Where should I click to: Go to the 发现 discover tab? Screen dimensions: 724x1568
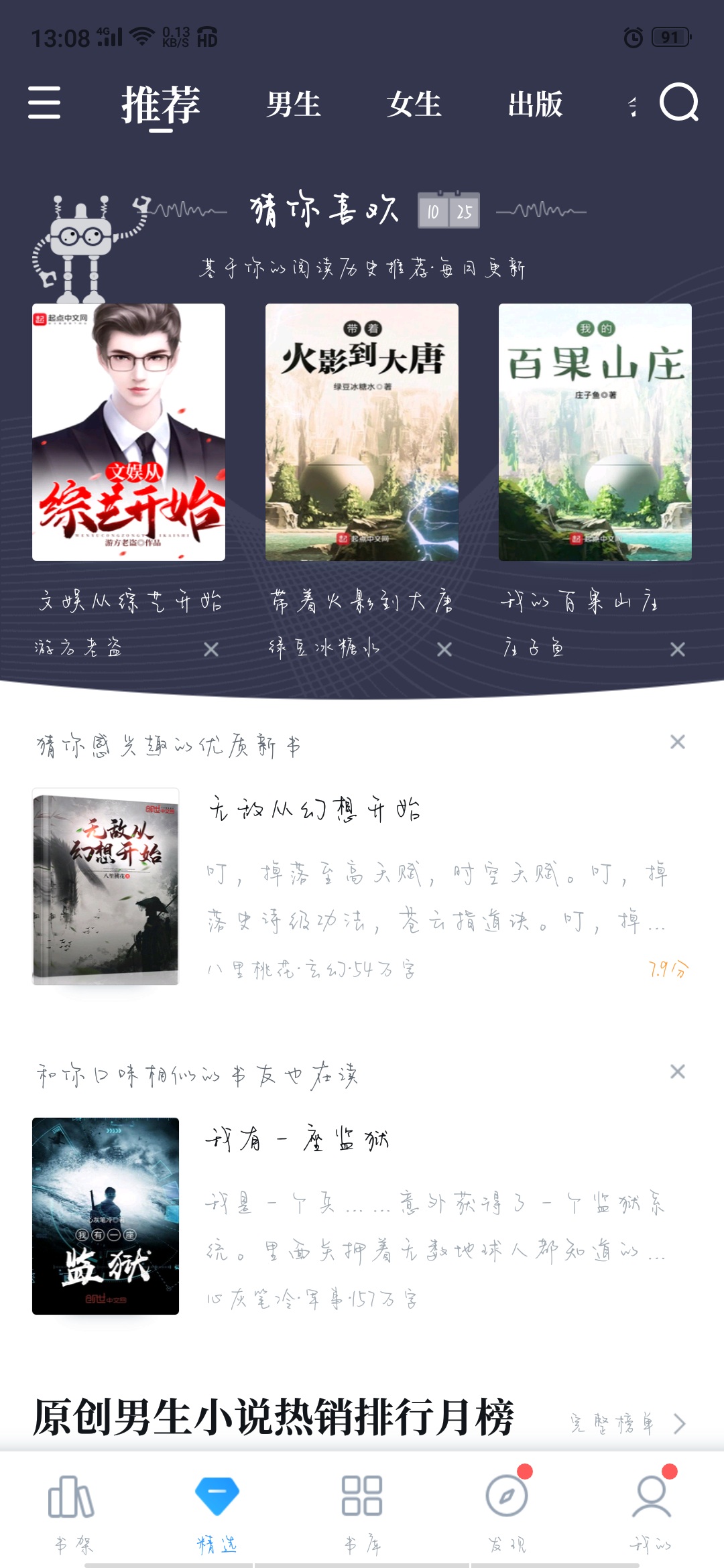(x=507, y=1513)
